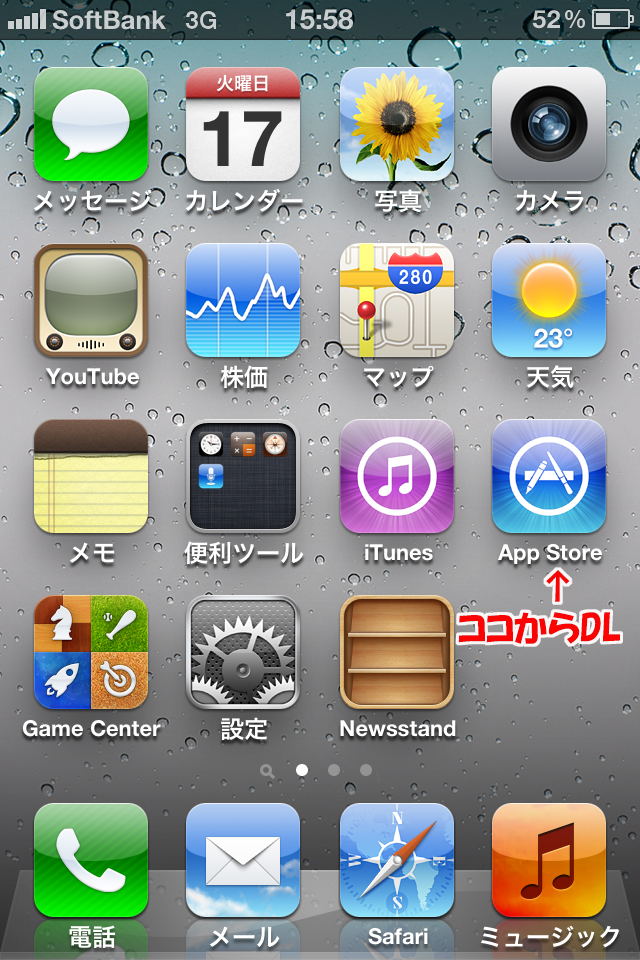Open the Newsstand folder
This screenshot has height=960, width=640.
[x=397, y=652]
